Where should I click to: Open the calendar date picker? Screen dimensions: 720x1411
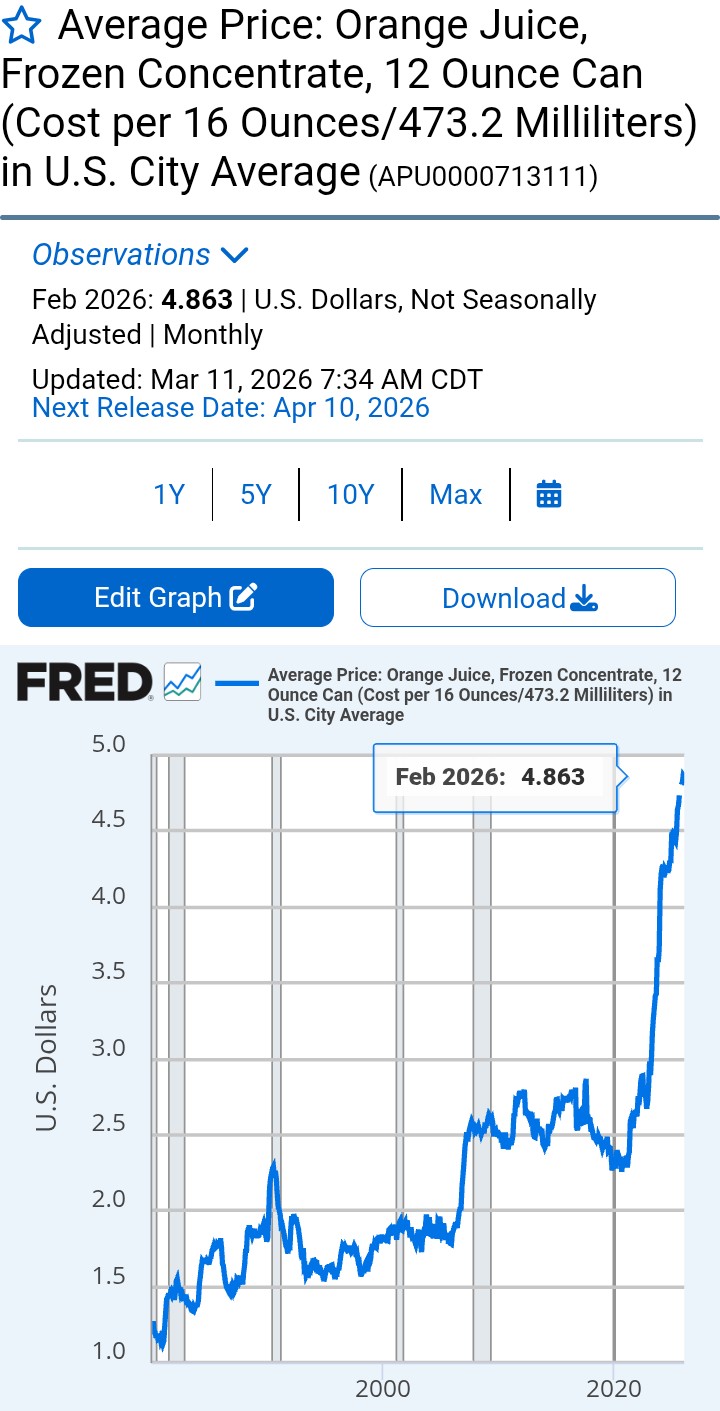point(549,495)
